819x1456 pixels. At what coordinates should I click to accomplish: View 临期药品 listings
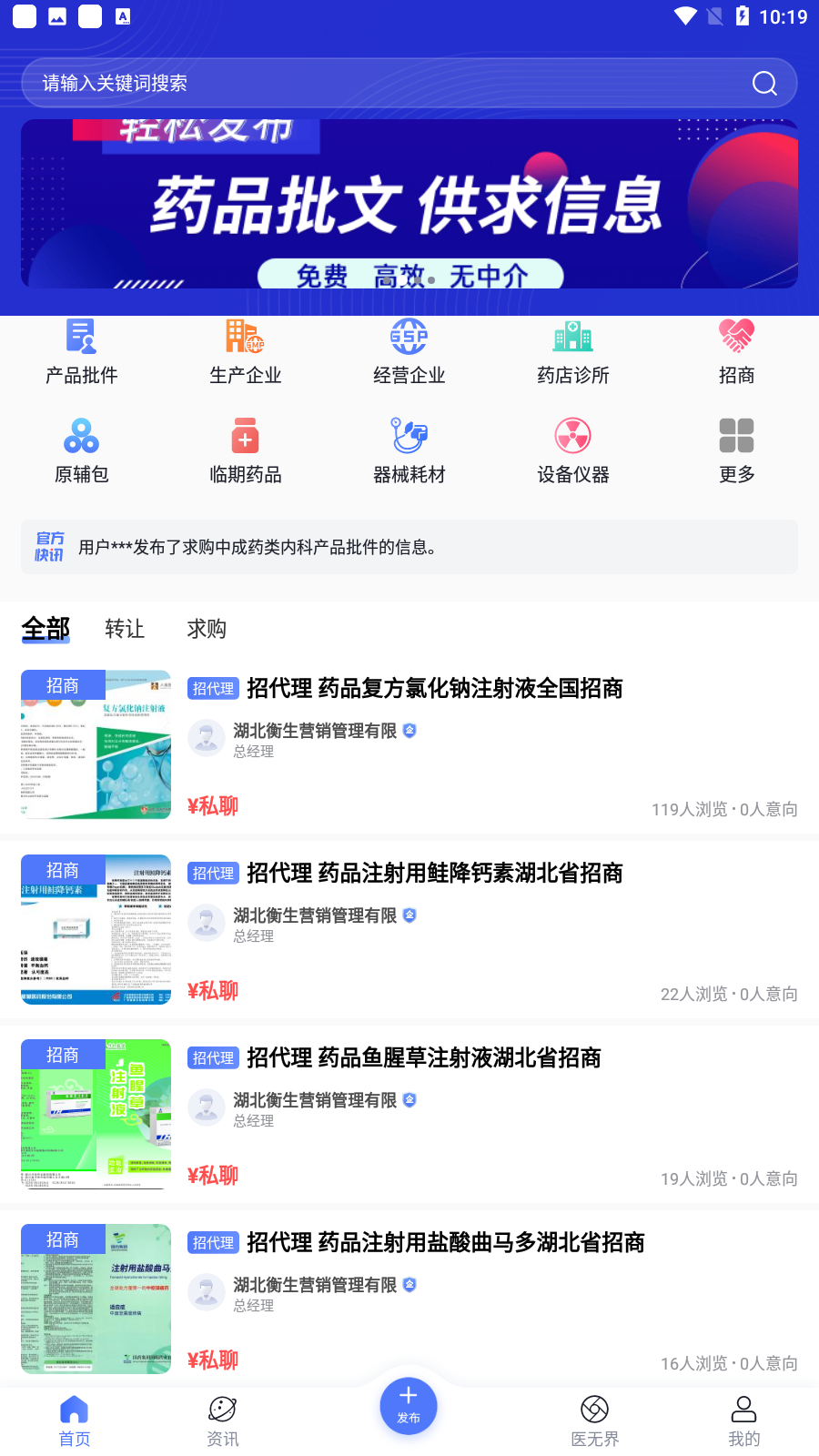click(x=246, y=451)
